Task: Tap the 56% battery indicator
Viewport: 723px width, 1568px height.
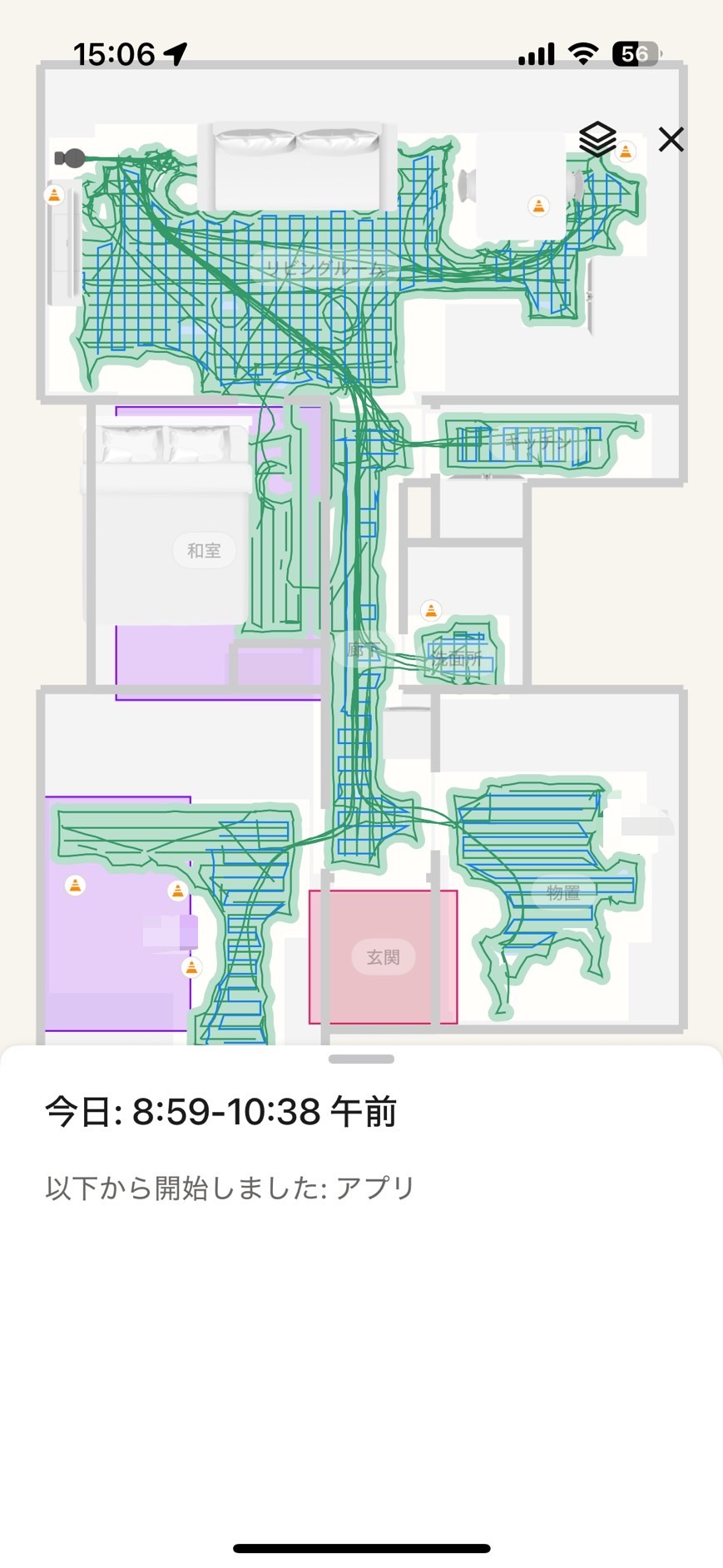Action: point(636,52)
